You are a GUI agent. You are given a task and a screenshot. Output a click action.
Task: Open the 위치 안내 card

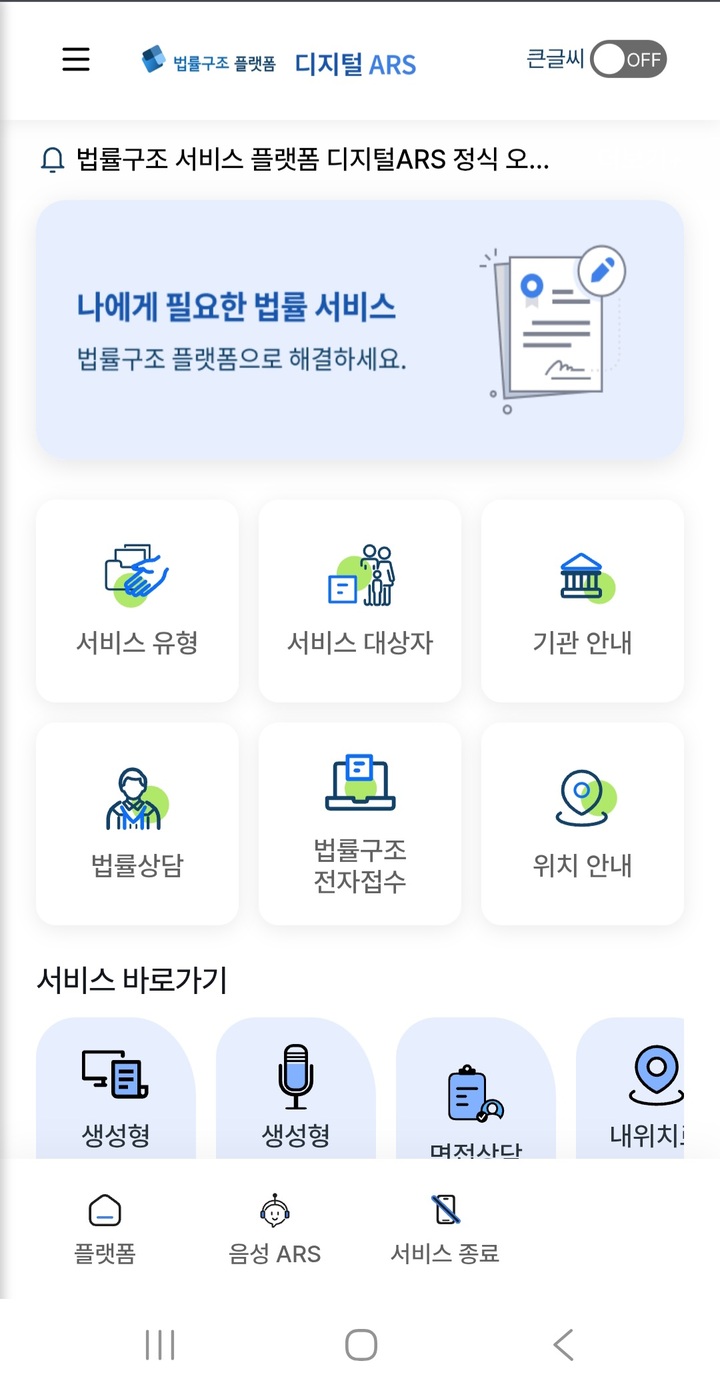click(x=583, y=824)
